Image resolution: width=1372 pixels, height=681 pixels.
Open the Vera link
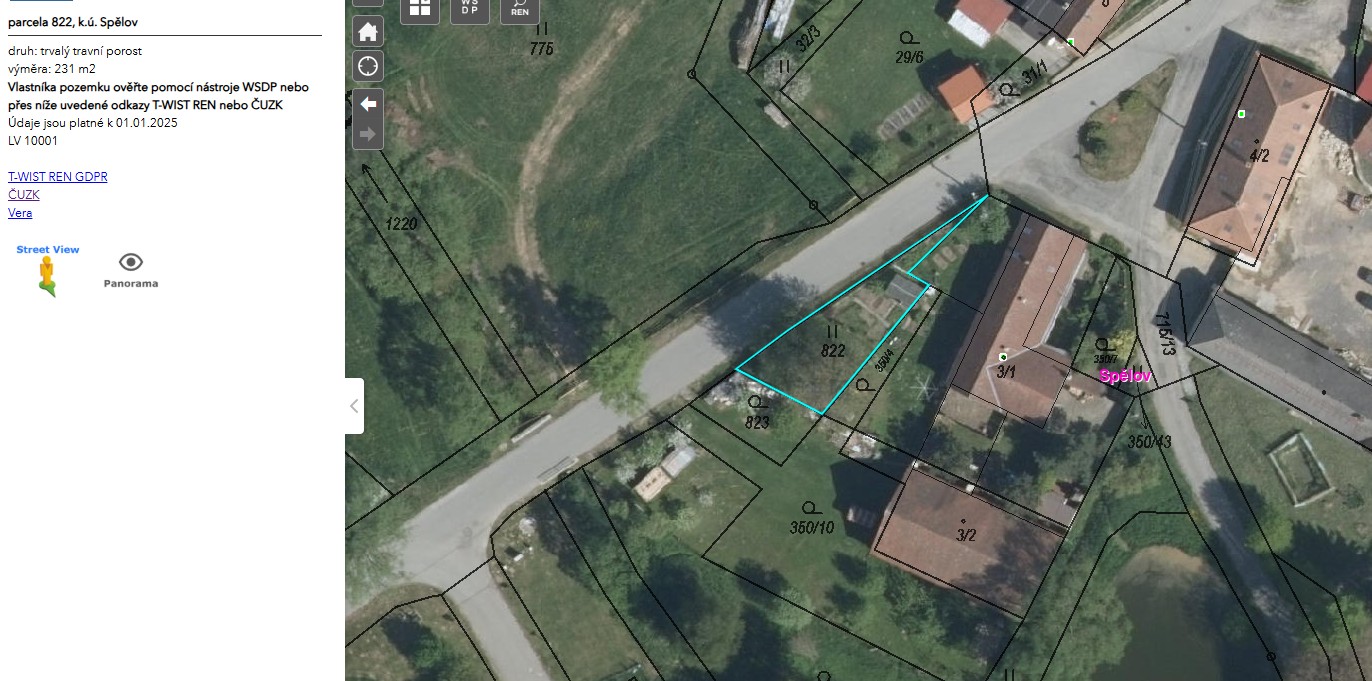pos(20,213)
